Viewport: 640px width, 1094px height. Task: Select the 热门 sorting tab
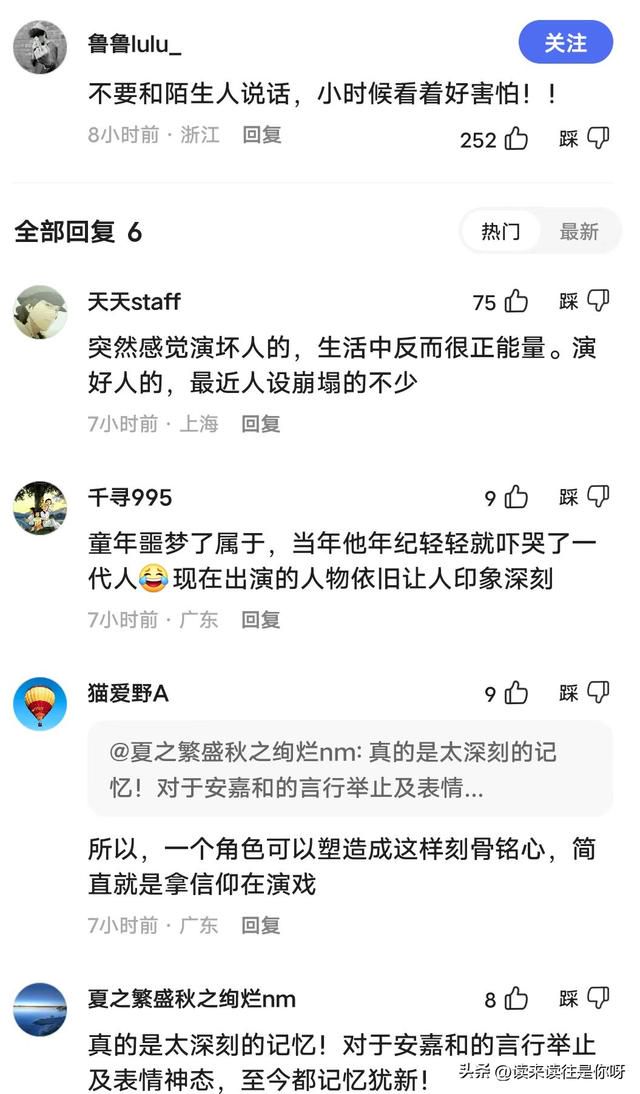500,232
